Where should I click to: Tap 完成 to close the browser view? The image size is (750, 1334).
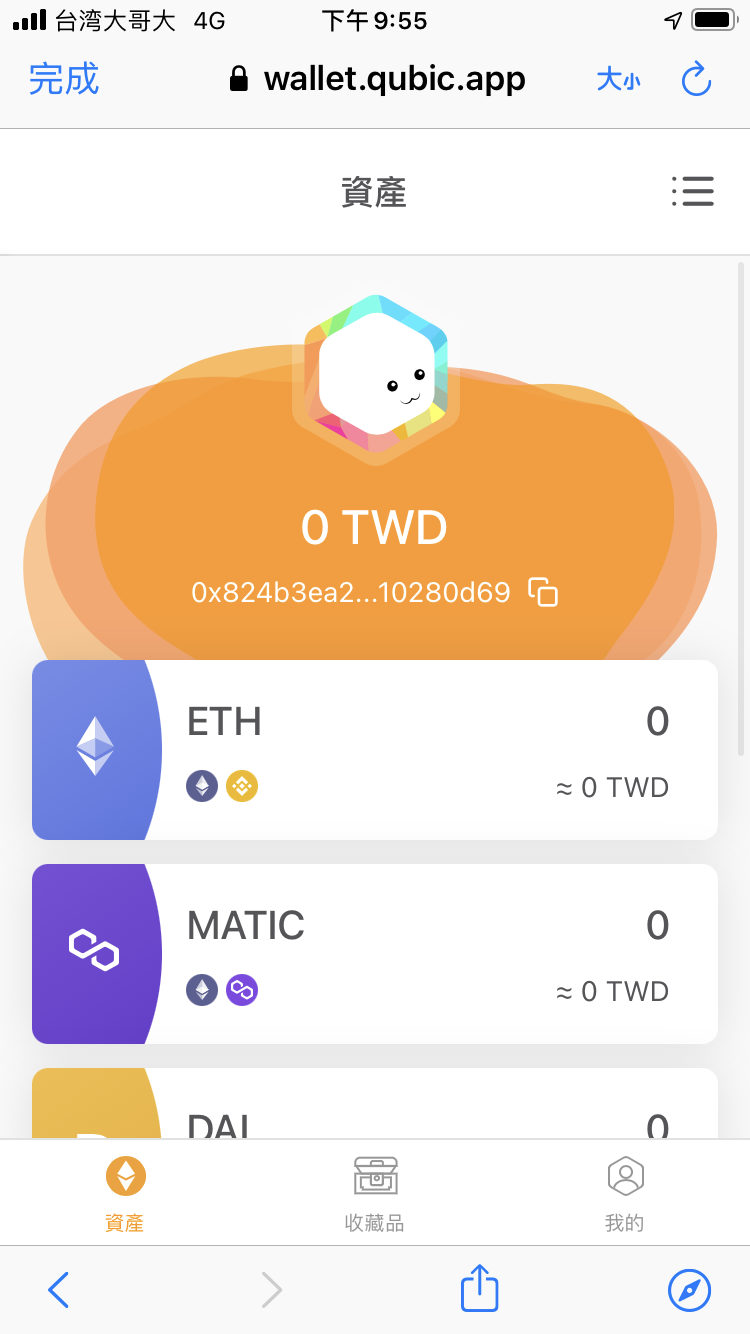(x=64, y=79)
